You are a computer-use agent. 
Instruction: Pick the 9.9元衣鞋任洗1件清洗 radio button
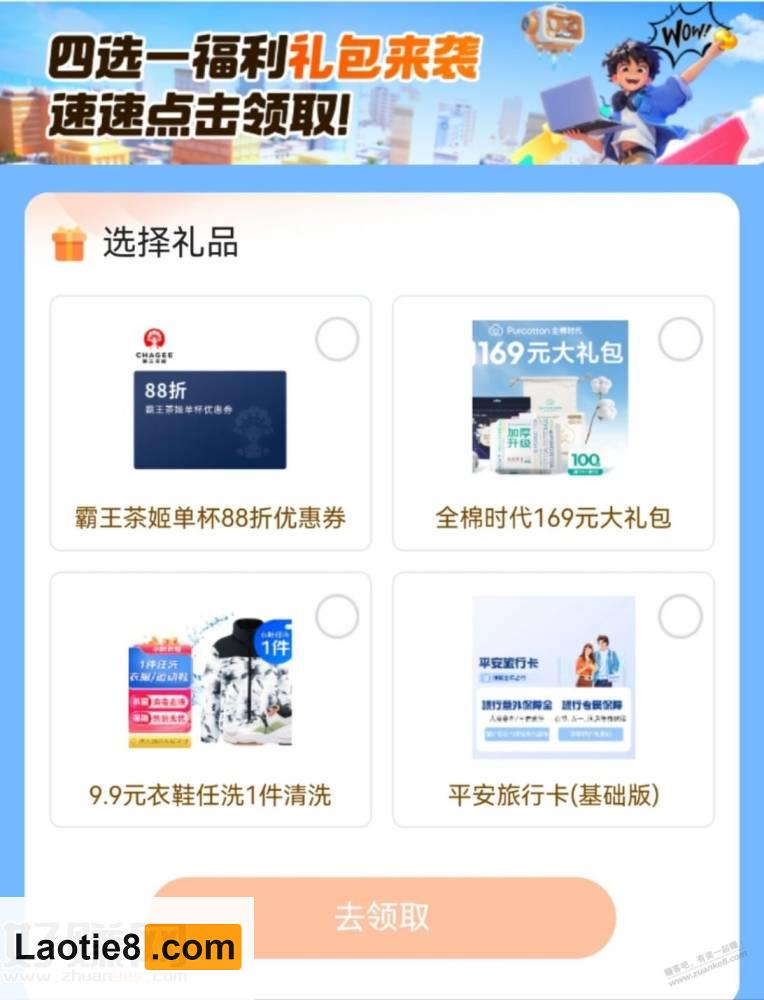(337, 616)
